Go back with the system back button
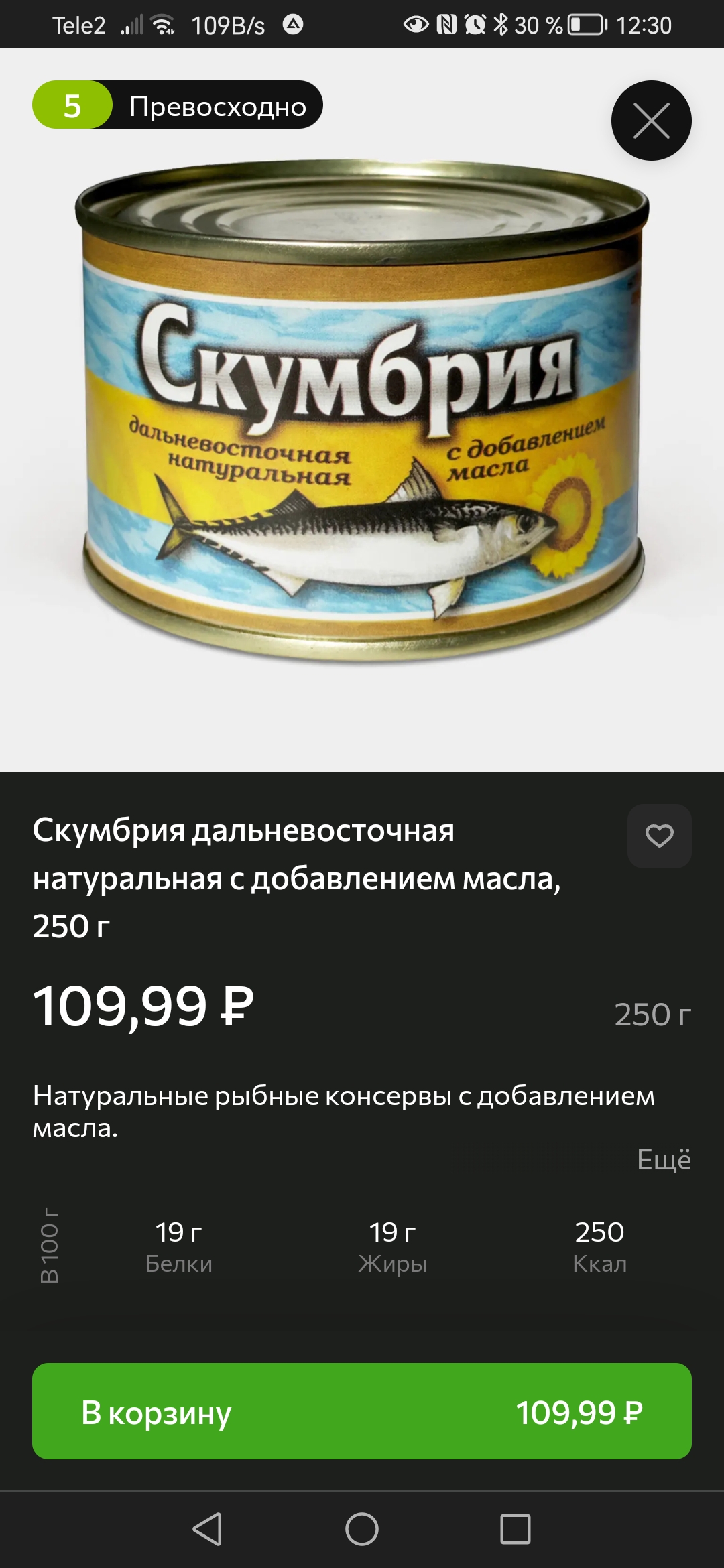 pos(207,1529)
